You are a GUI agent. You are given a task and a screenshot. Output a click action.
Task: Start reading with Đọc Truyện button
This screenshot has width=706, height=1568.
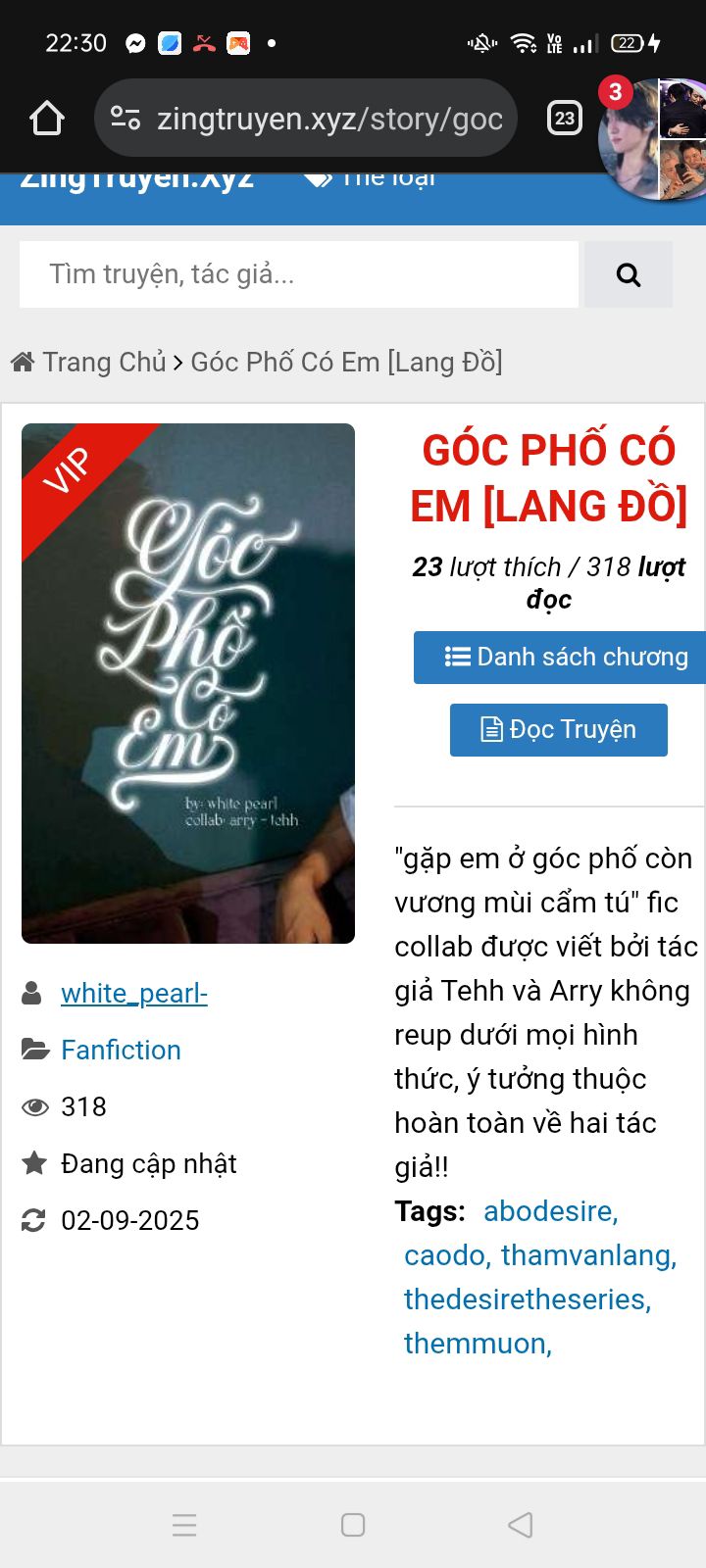pos(559,729)
